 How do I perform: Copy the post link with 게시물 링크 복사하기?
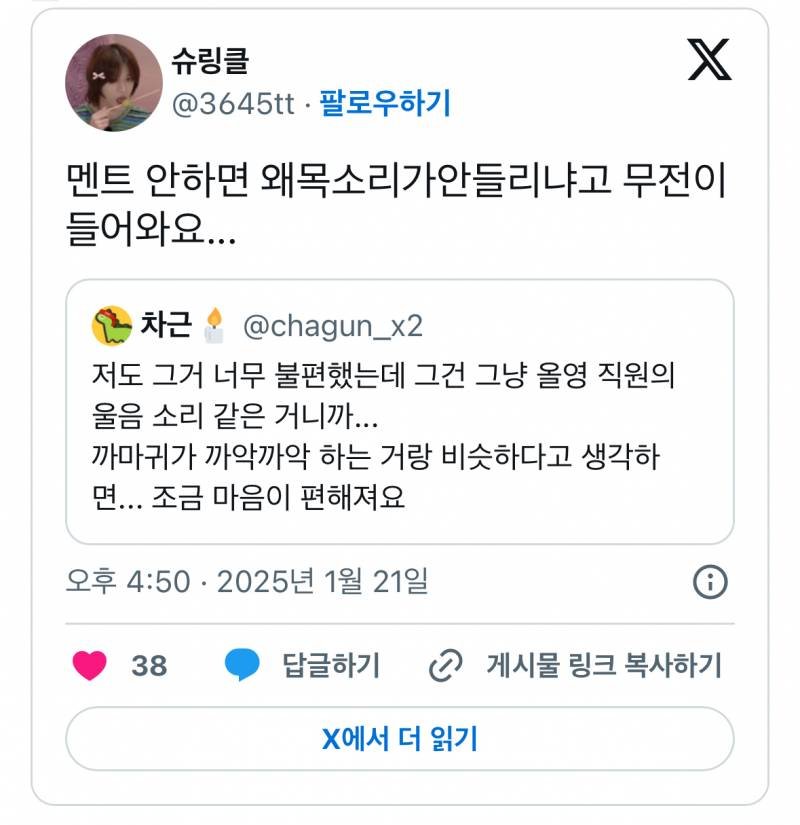click(574, 665)
